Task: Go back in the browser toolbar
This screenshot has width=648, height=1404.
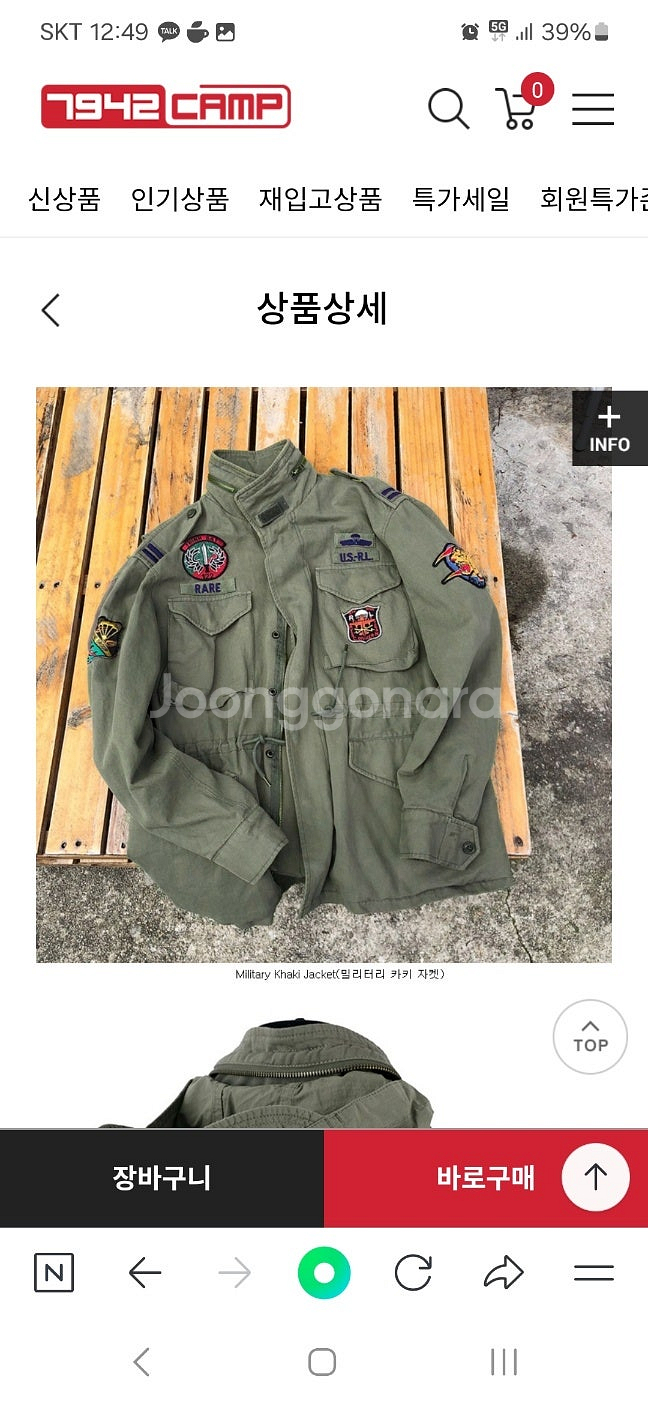Action: click(x=145, y=1273)
